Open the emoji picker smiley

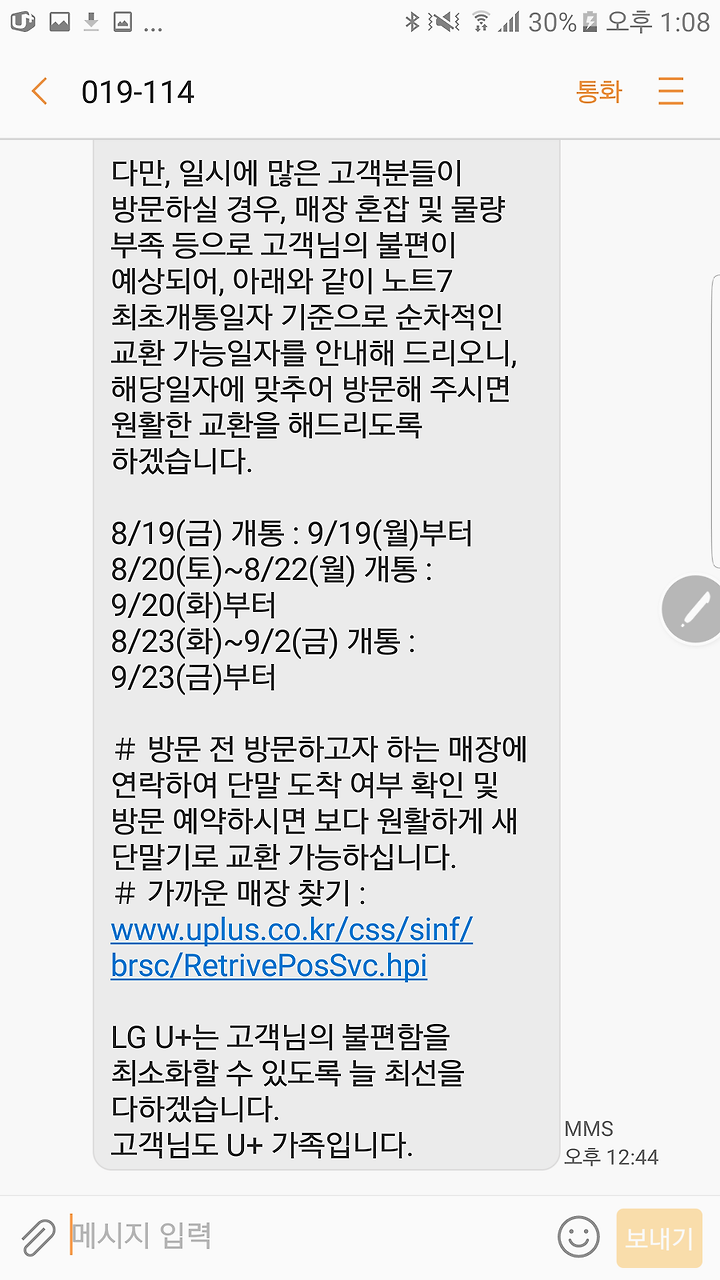[578, 1237]
